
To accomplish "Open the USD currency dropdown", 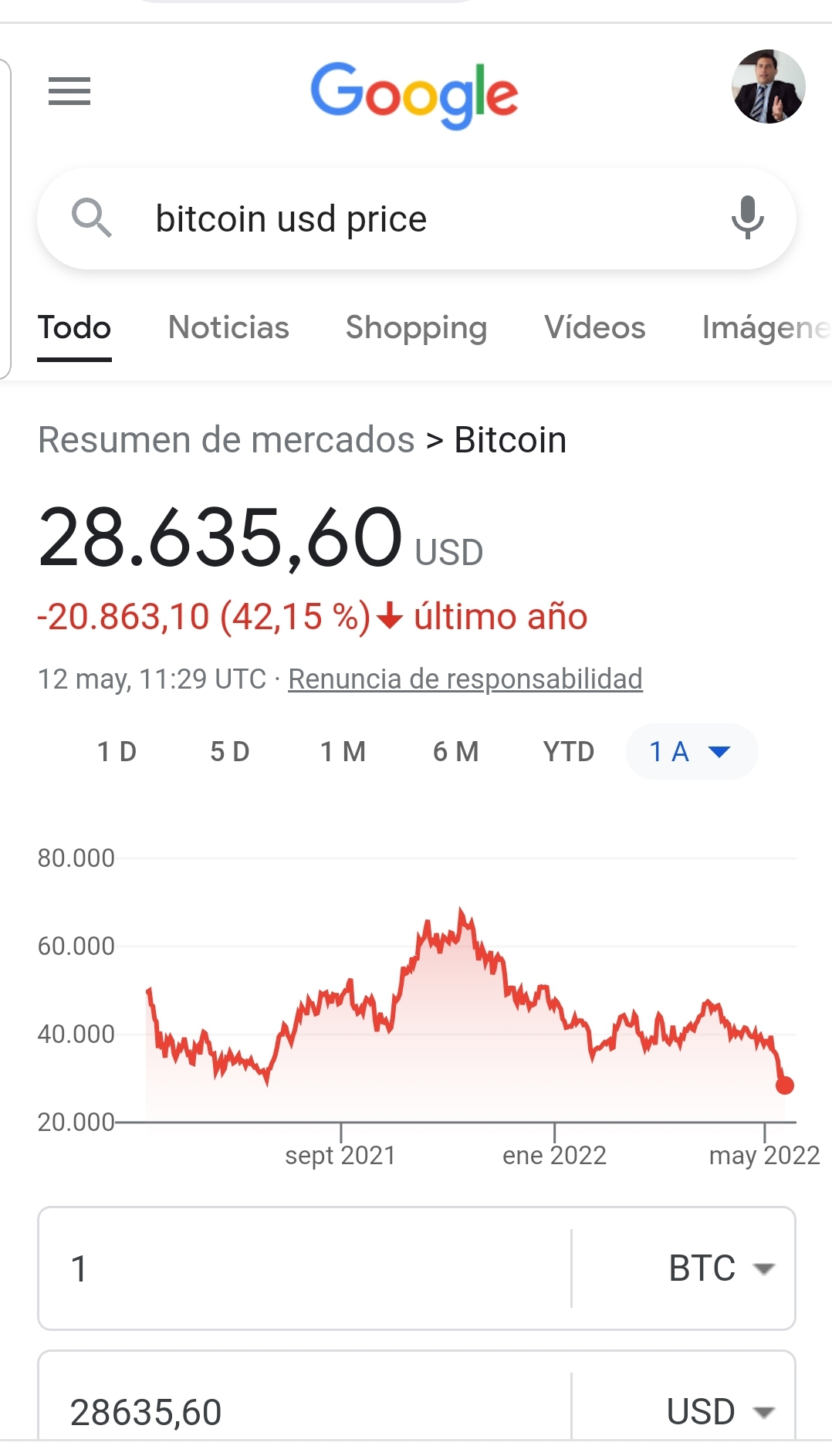I will (x=720, y=1412).
